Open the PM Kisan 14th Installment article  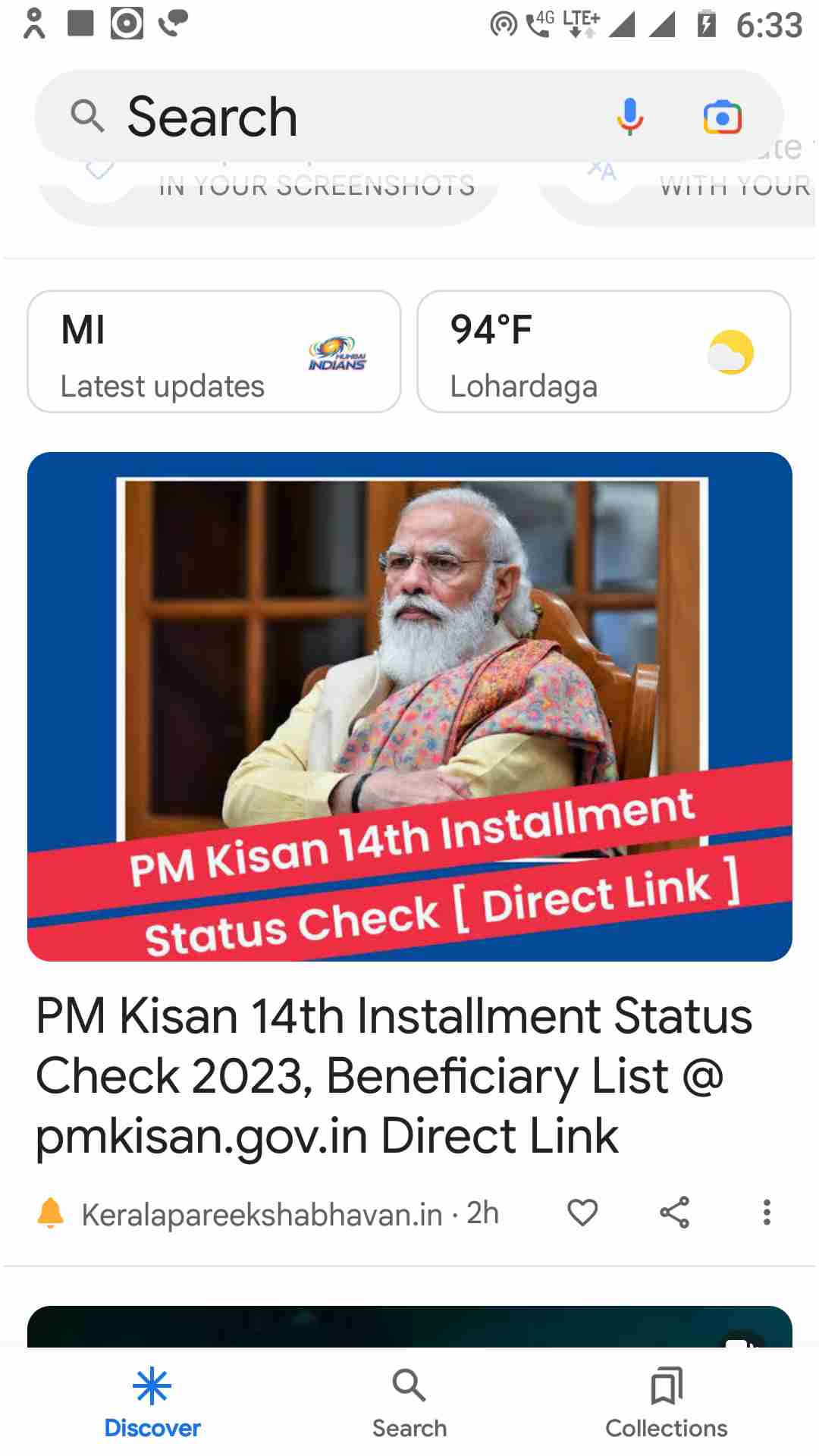394,1075
